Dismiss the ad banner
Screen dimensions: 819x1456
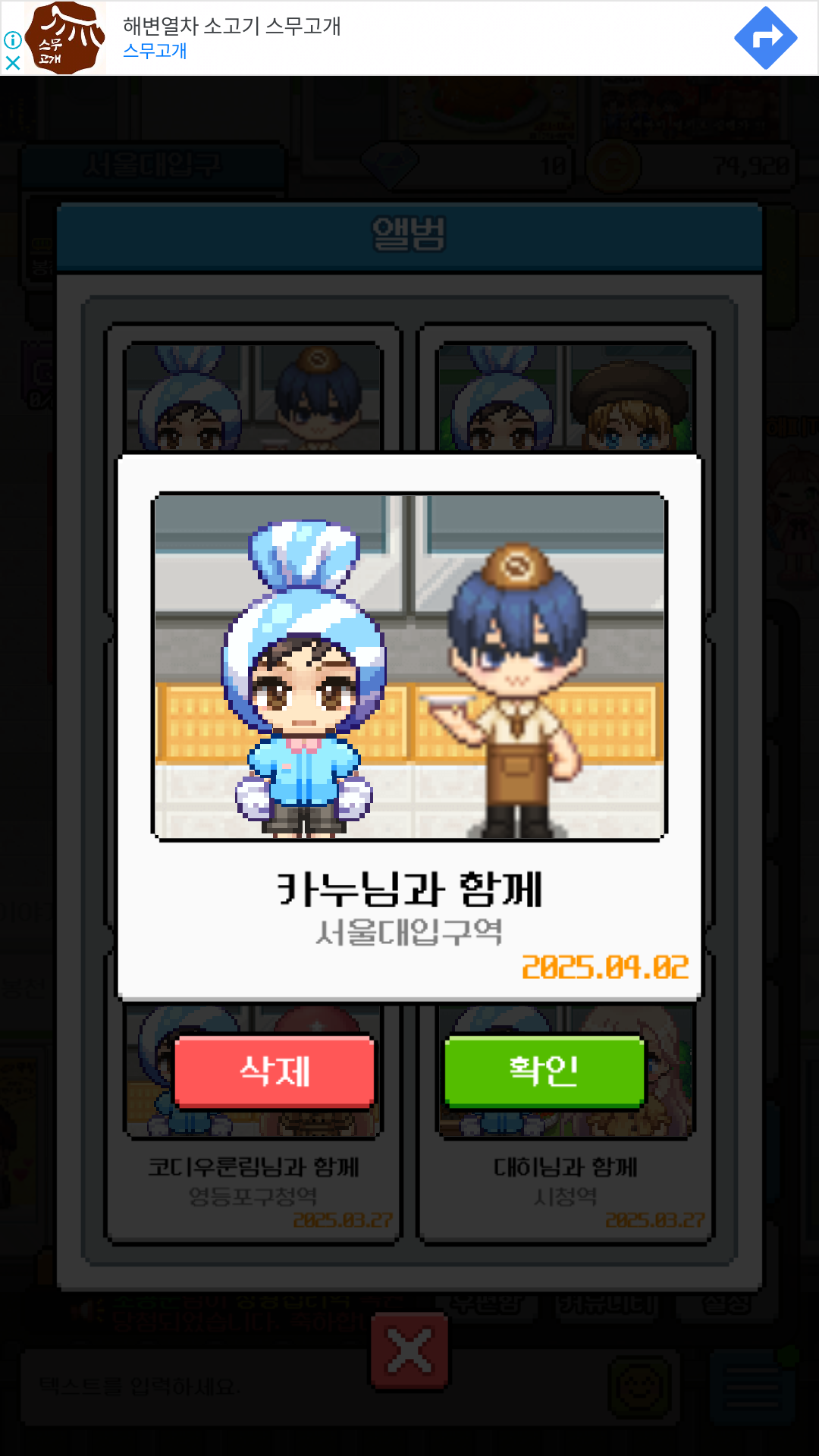pyautogui.click(x=13, y=63)
